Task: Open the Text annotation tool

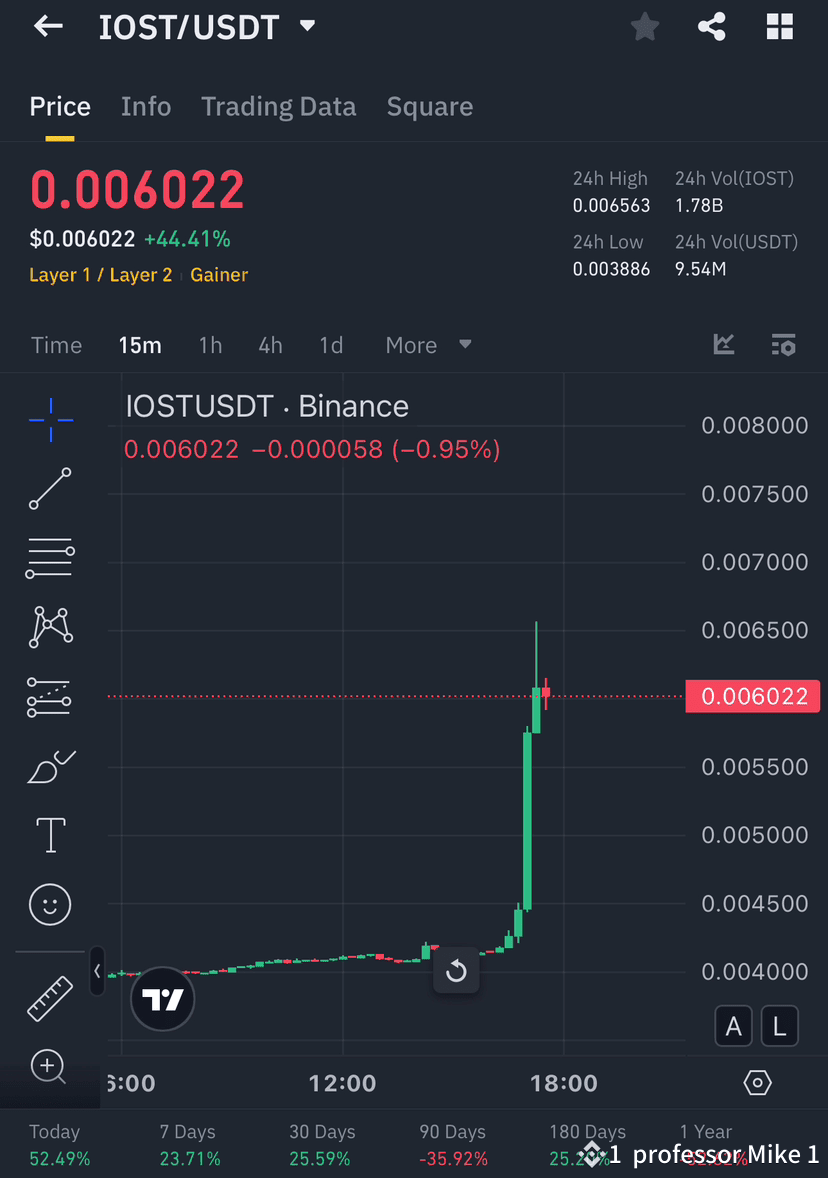Action: 49,835
